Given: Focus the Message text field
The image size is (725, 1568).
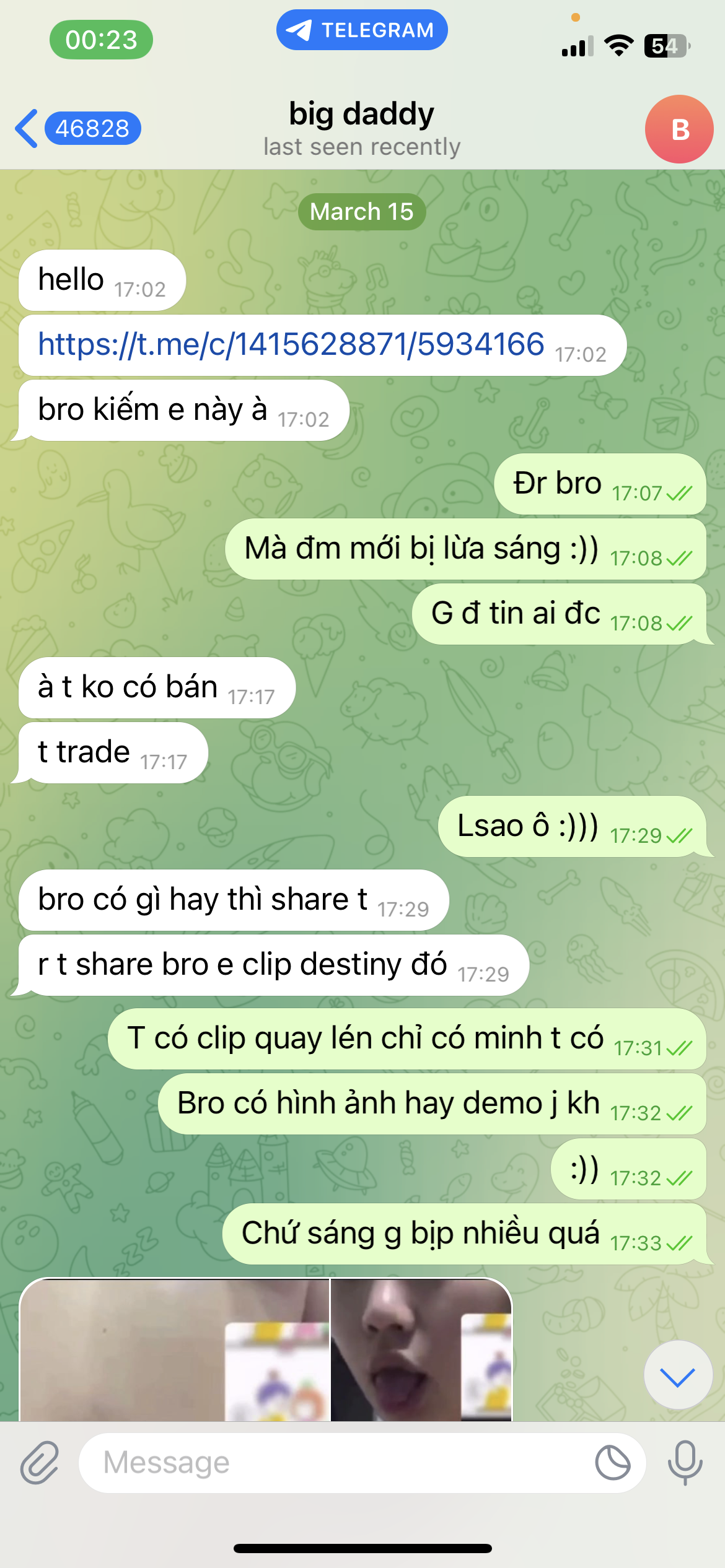Looking at the screenshot, I should 335,1463.
